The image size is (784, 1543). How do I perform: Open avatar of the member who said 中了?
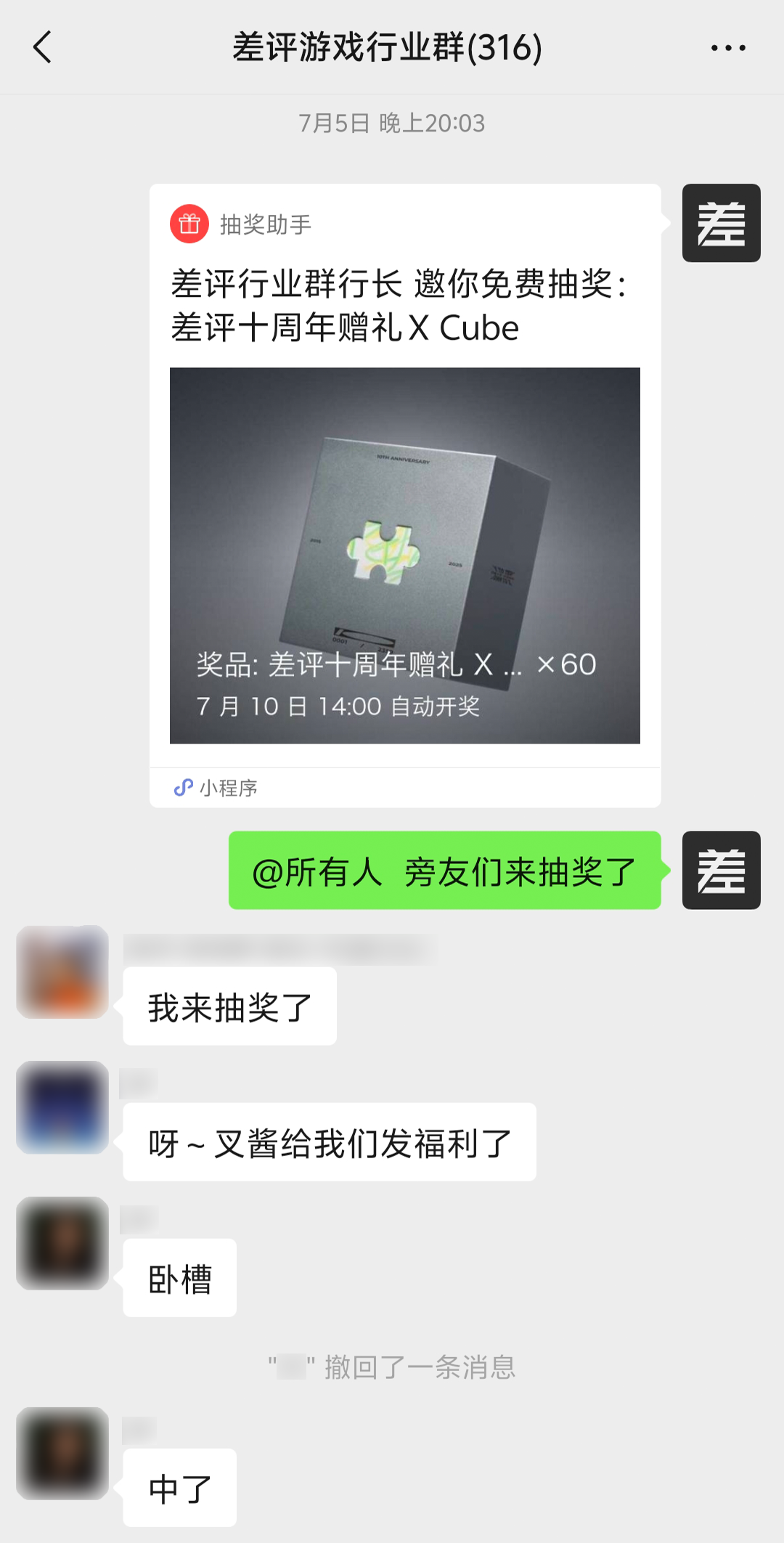pos(62,1453)
